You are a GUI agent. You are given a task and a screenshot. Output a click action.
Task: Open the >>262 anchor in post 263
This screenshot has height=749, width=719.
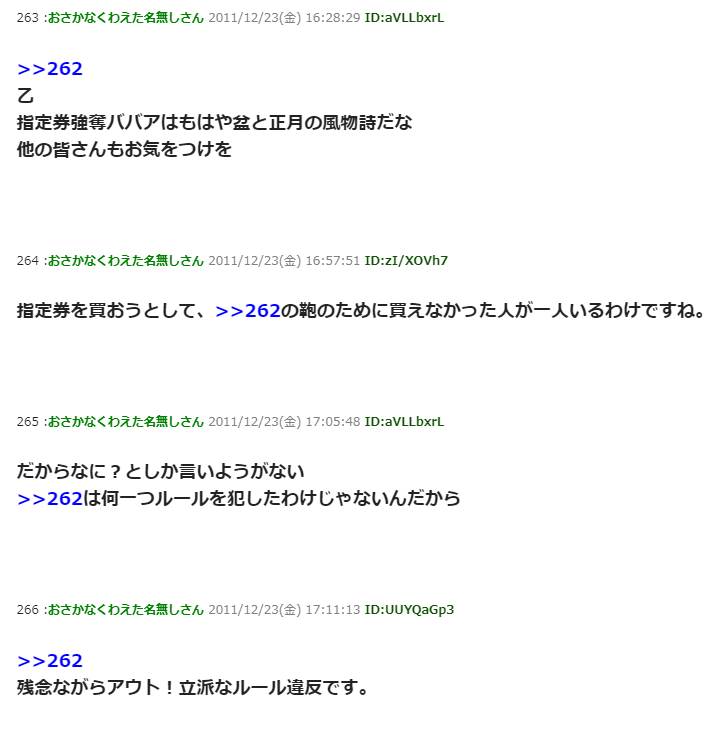coord(50,69)
